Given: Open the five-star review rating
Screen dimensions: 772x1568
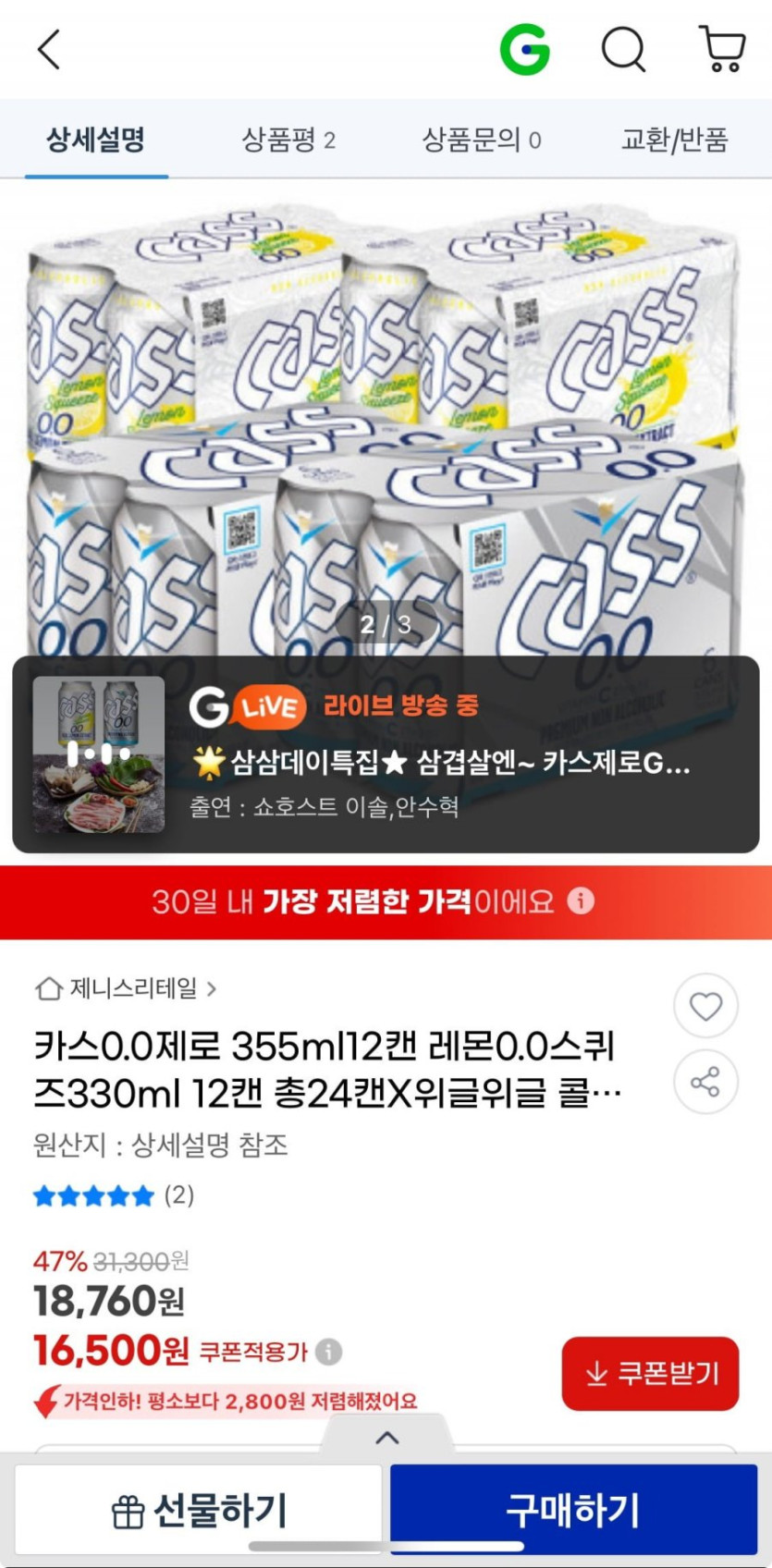Looking at the screenshot, I should (113, 1196).
